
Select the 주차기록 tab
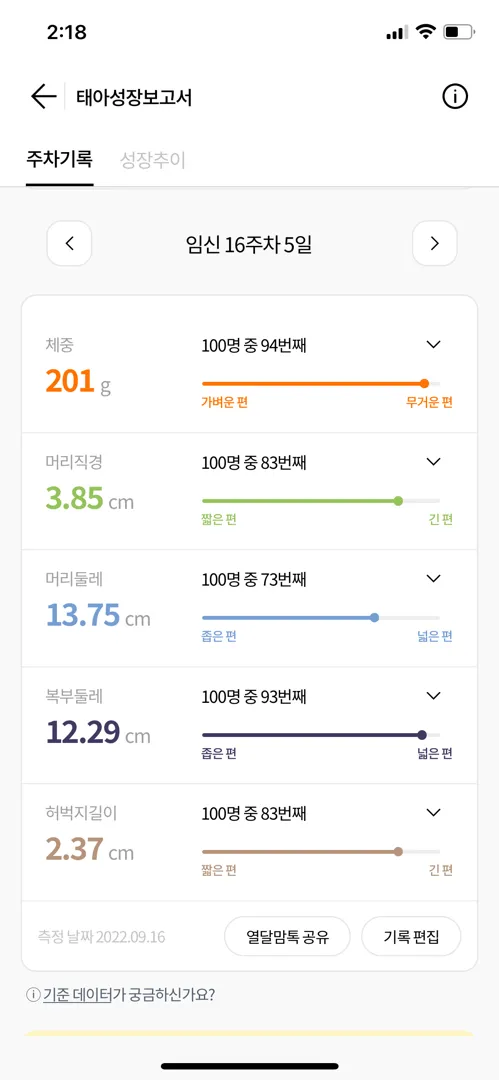point(59,160)
